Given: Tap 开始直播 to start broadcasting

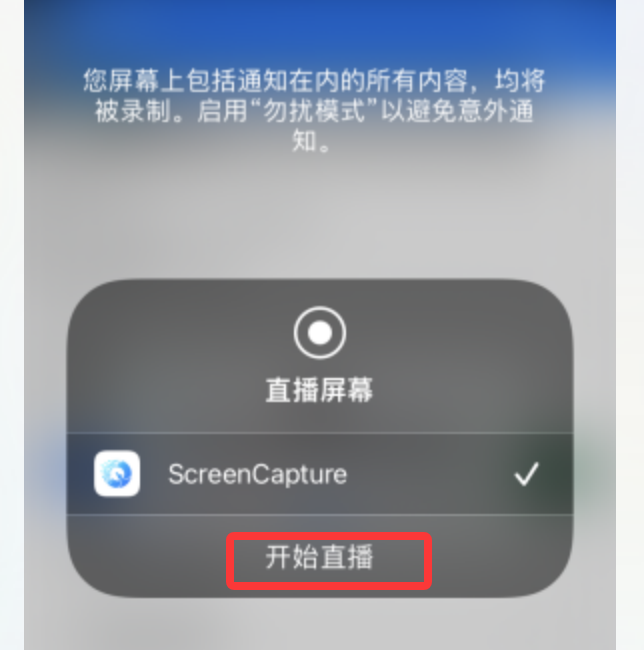Looking at the screenshot, I should click(319, 558).
